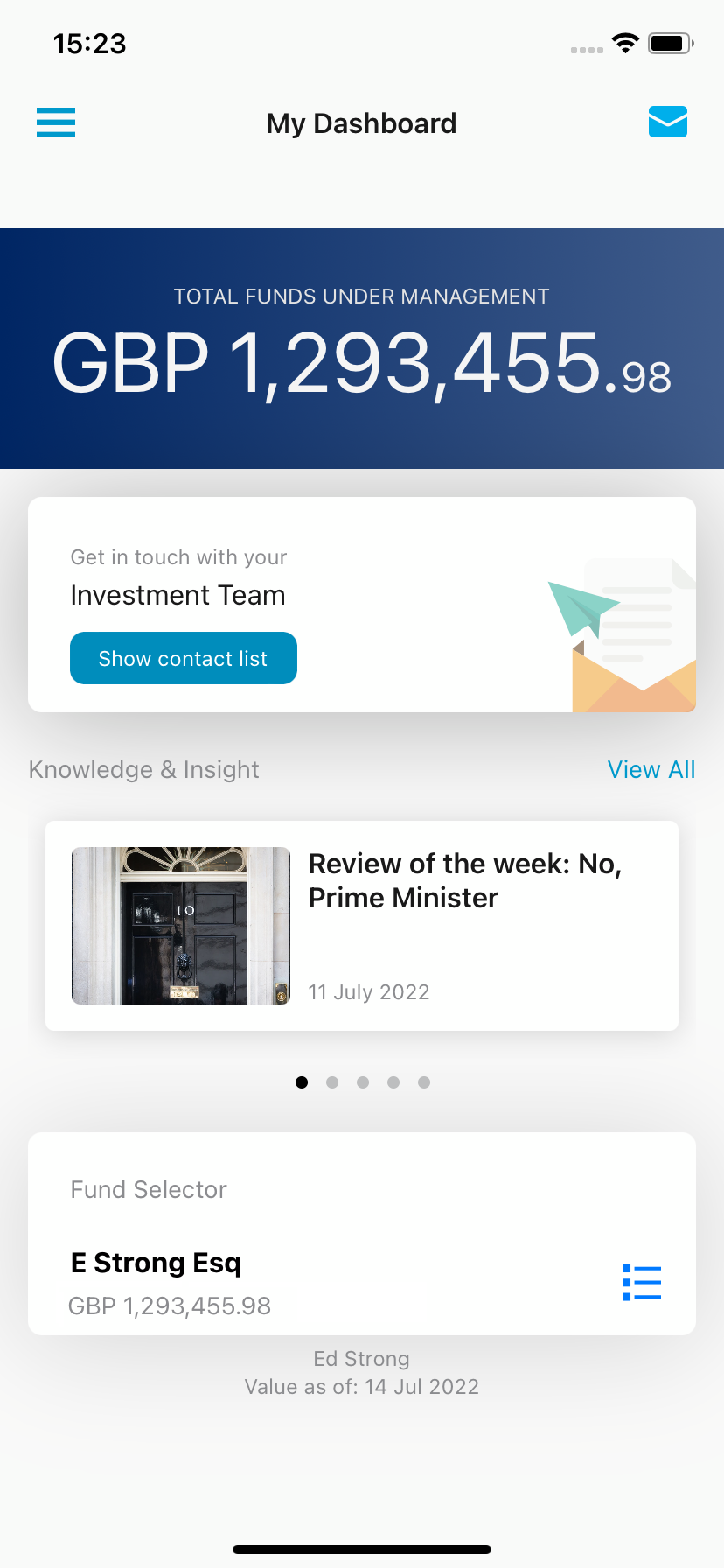Tap Show contact list button
Image resolution: width=724 pixels, height=1568 pixels.
click(x=184, y=658)
